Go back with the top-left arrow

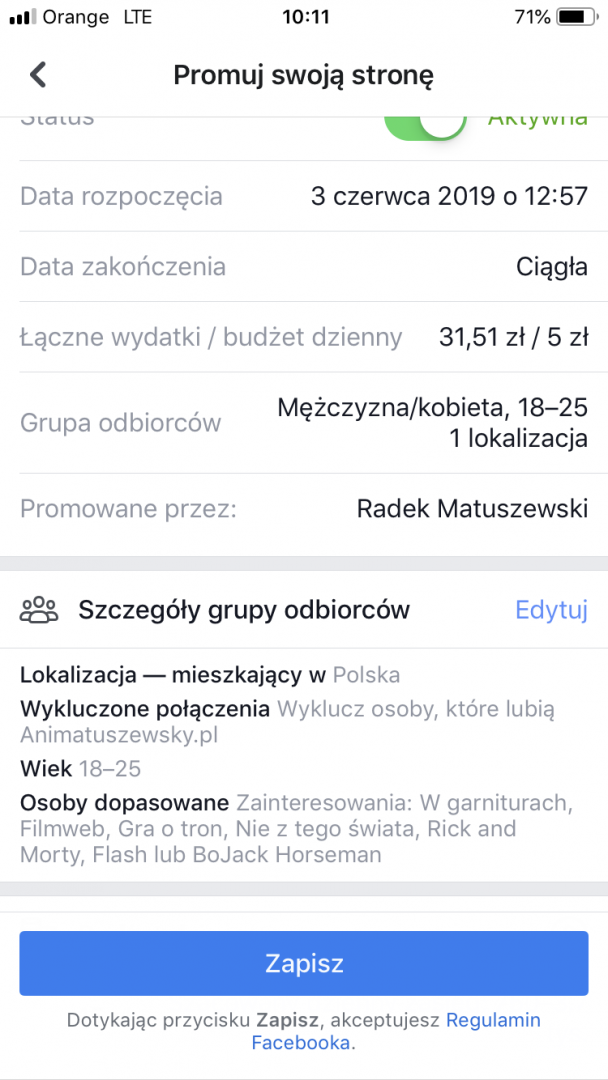point(38,75)
